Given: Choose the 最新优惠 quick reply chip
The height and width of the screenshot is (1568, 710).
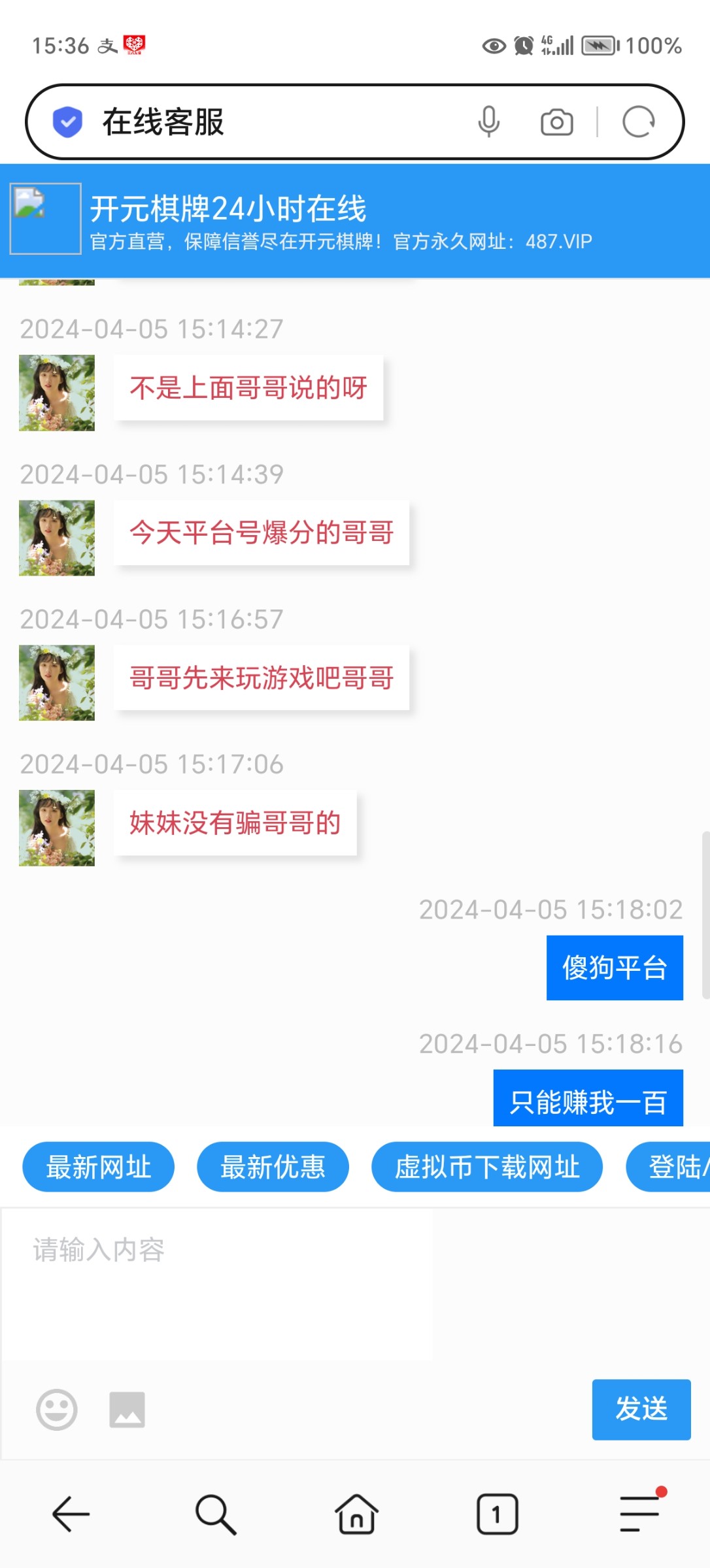Looking at the screenshot, I should [x=273, y=1167].
